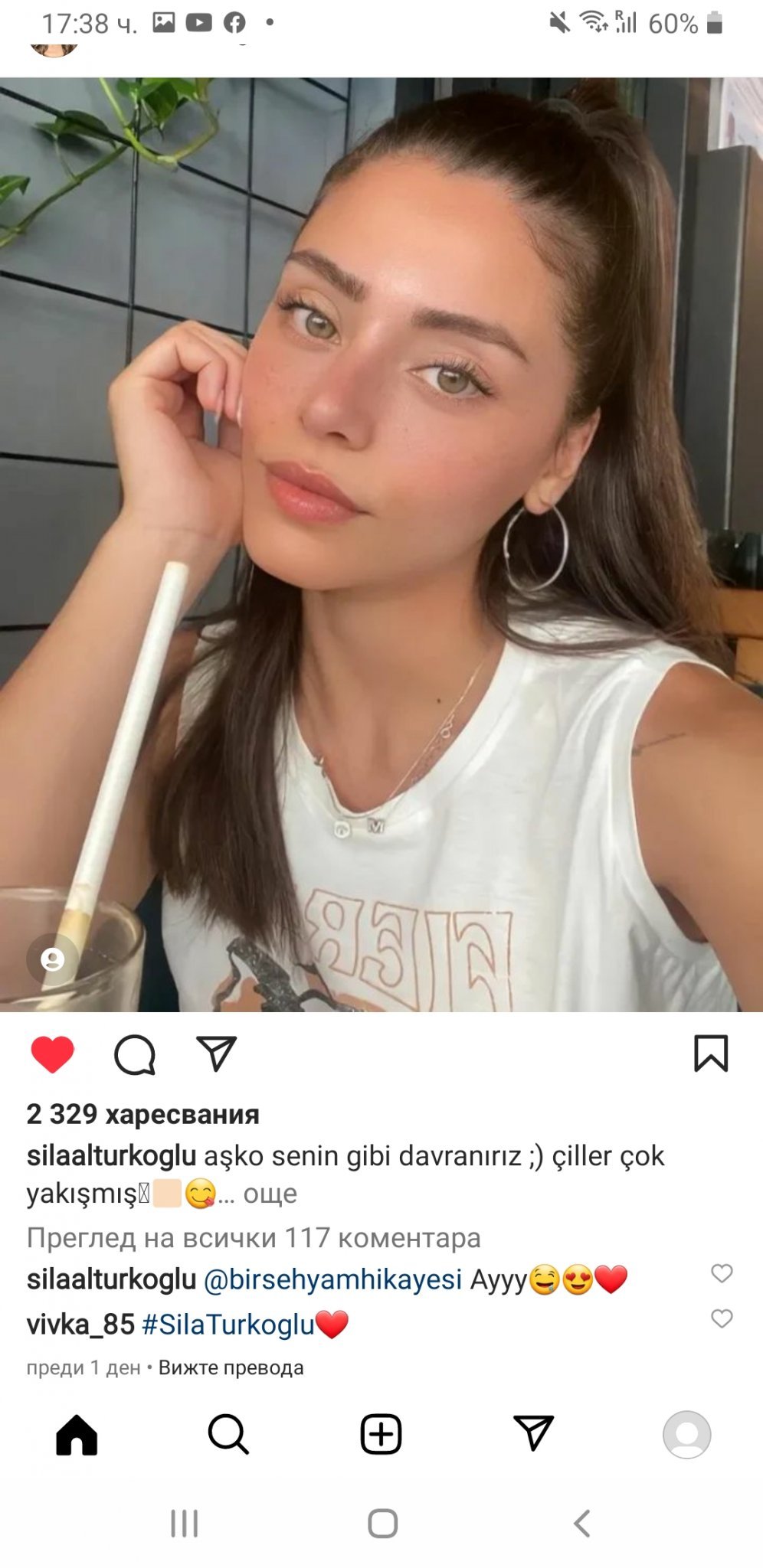Switch to the Search tab
The width and height of the screenshot is (763, 1568).
(x=228, y=1434)
